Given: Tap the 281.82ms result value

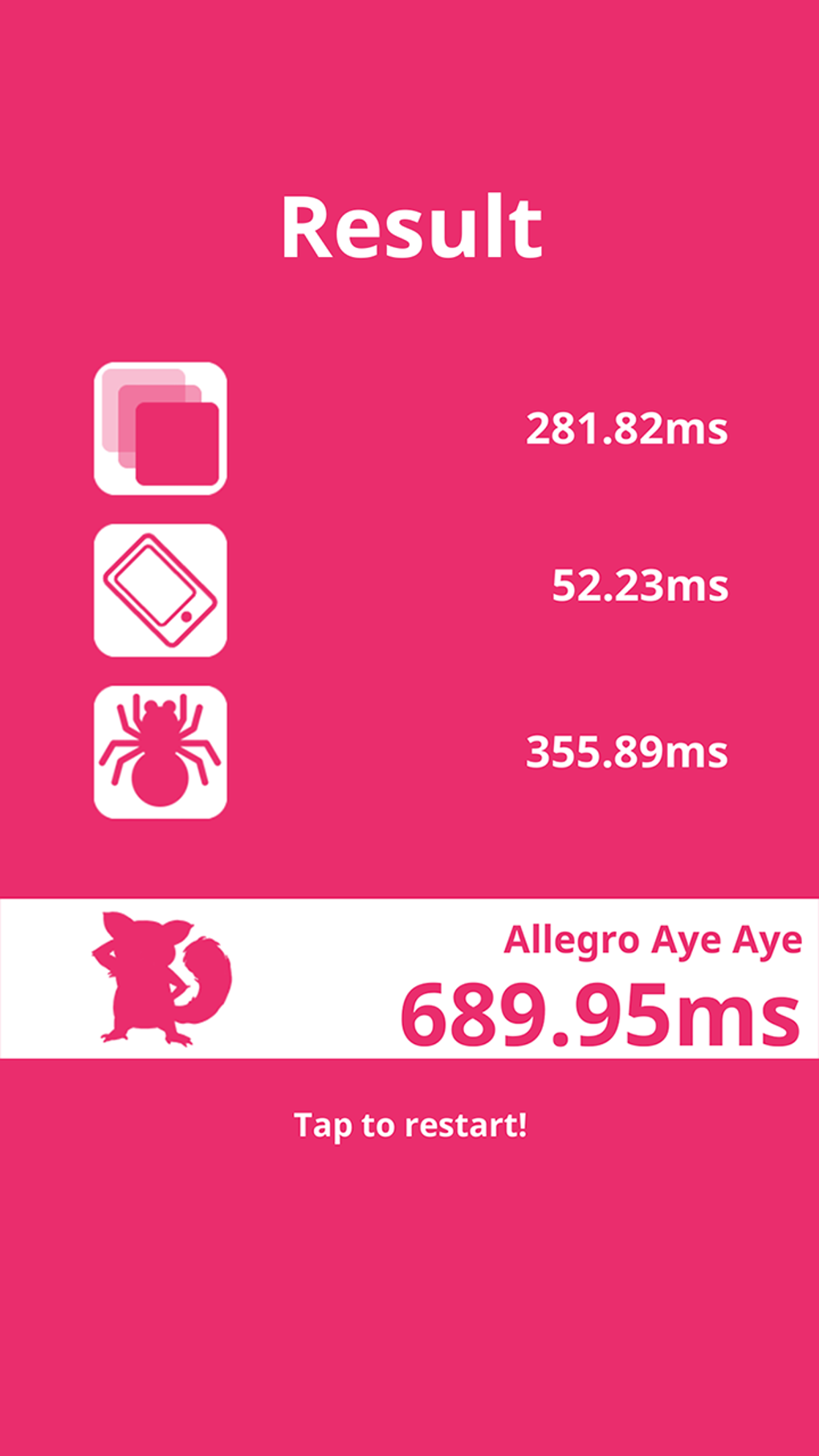Looking at the screenshot, I should [627, 430].
